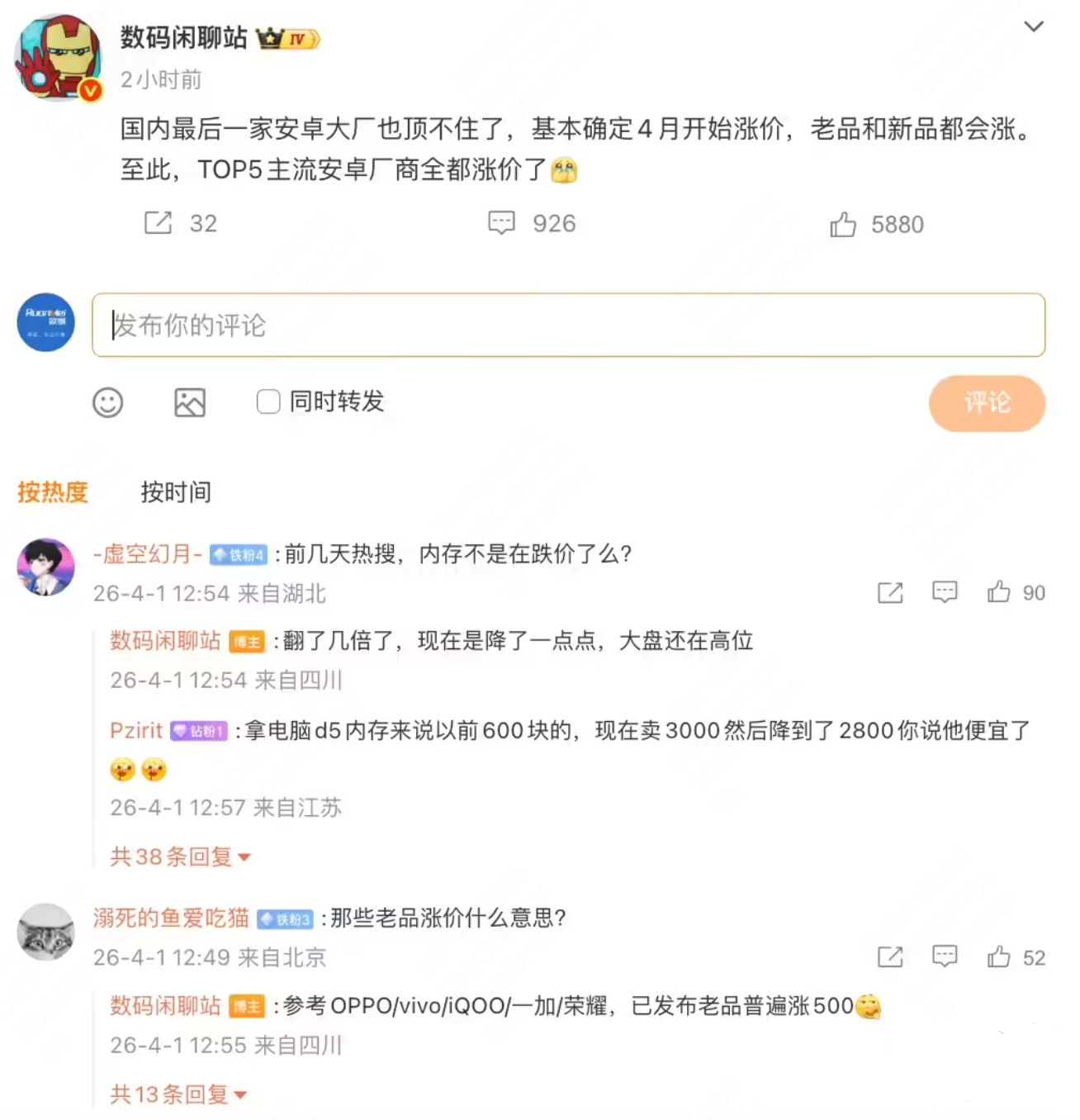Open the emoji picker

[x=107, y=403]
